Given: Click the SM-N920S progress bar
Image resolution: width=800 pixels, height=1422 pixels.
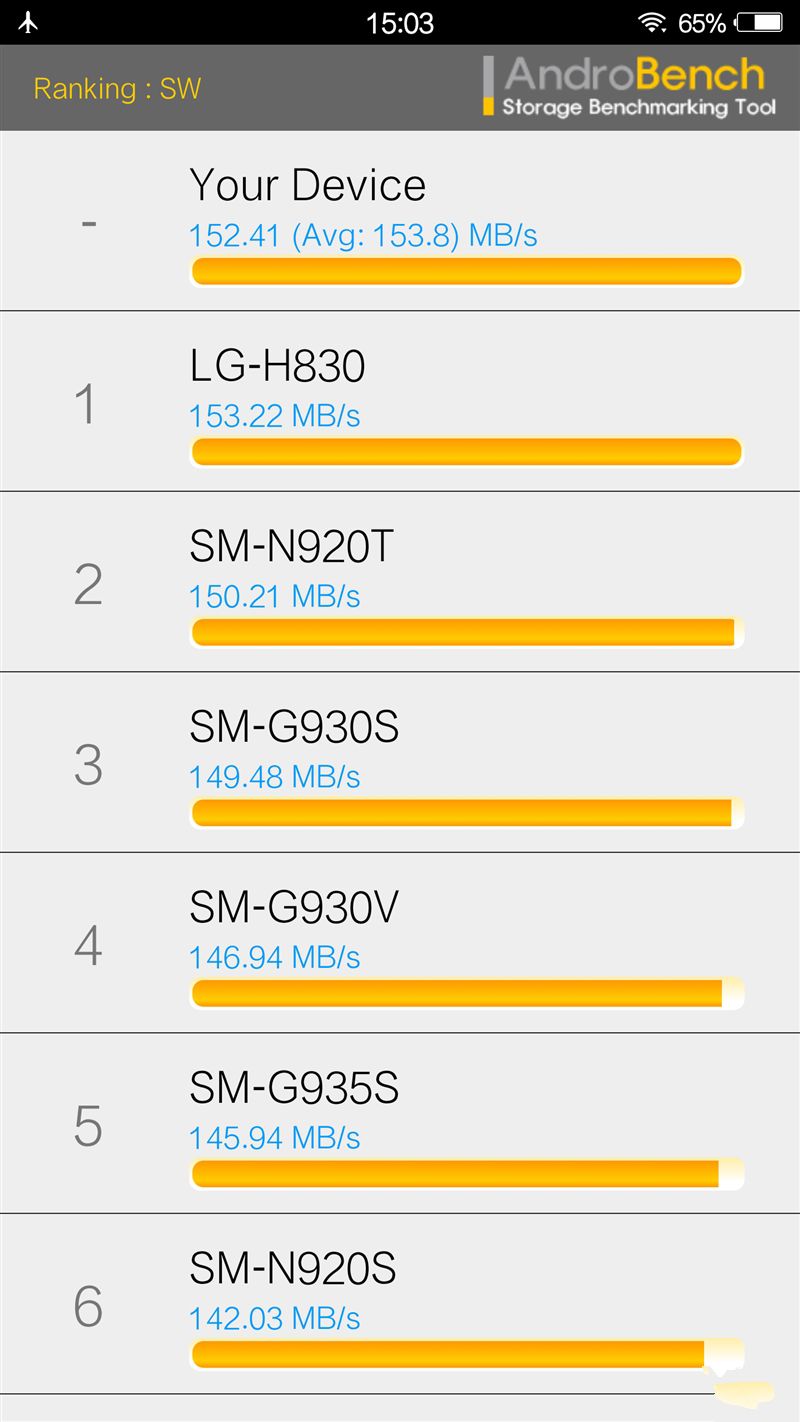Looking at the screenshot, I should pos(466,1355).
